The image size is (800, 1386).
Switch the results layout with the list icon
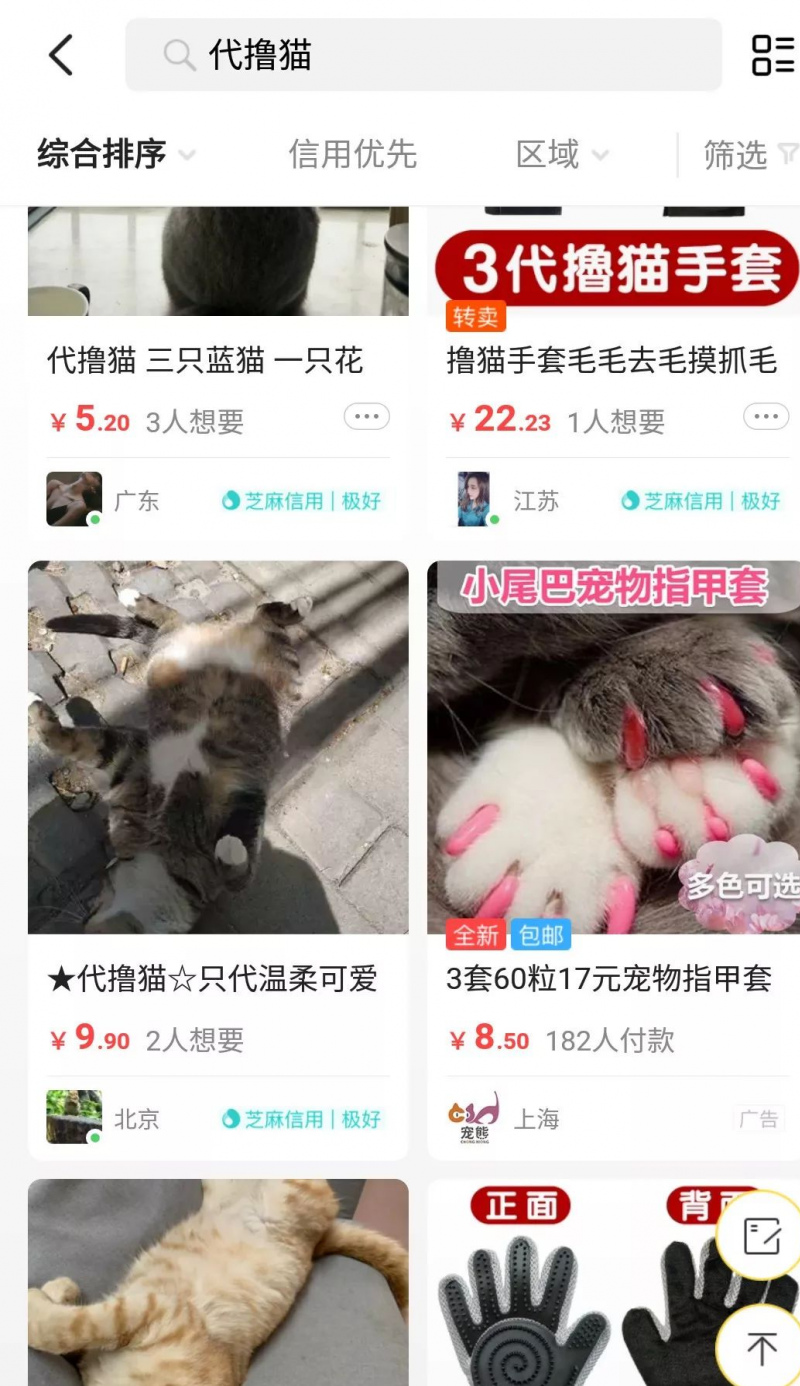[772, 55]
